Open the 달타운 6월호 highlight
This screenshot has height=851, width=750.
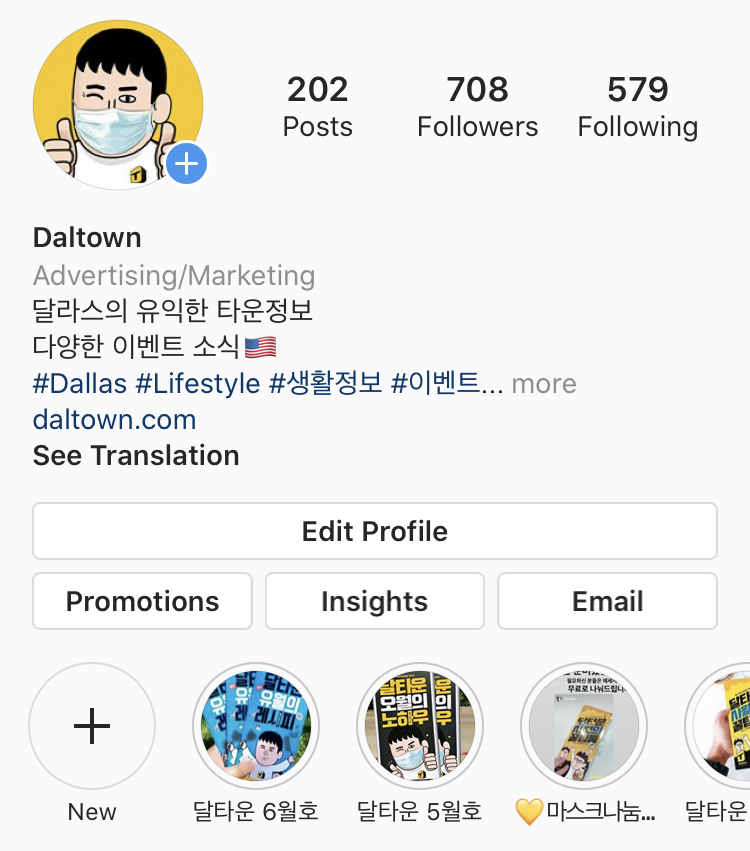pos(256,727)
